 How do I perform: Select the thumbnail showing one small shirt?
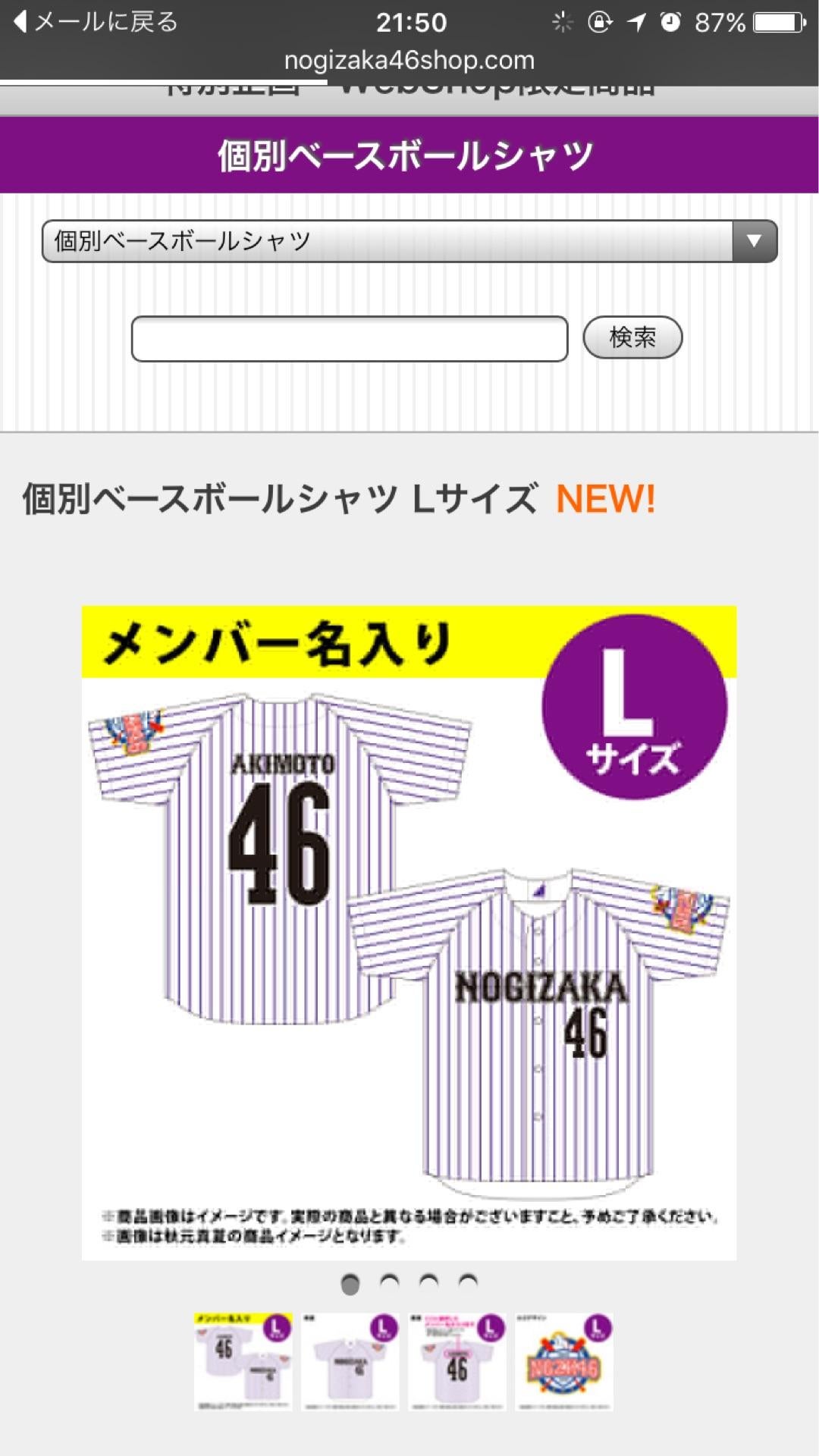click(350, 1362)
